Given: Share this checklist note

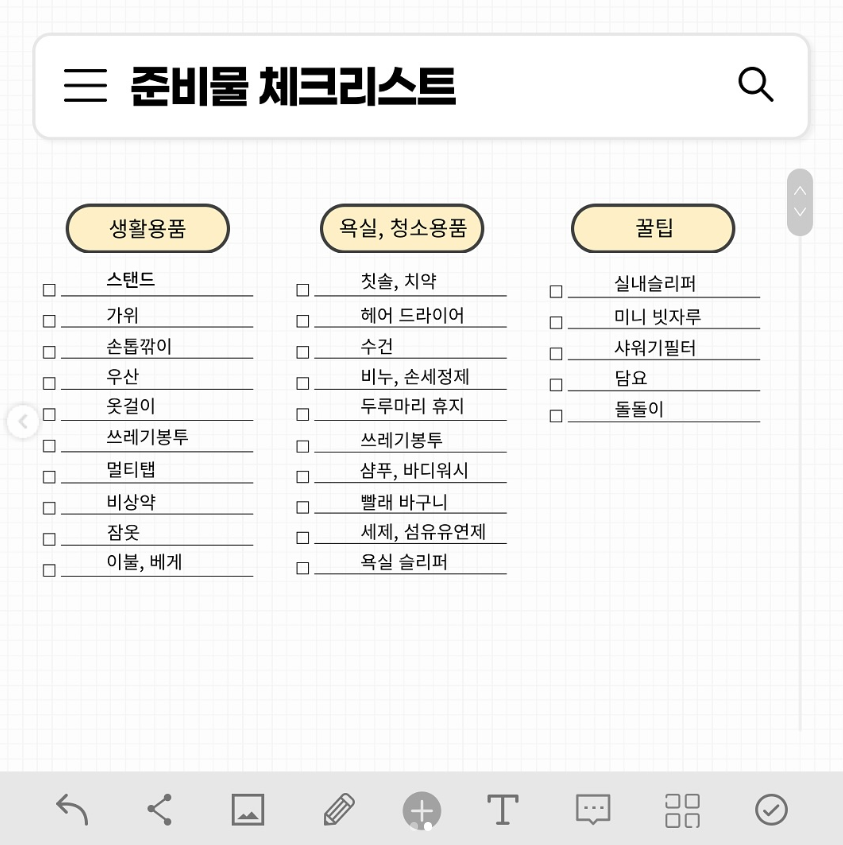Looking at the screenshot, I should click(x=159, y=809).
